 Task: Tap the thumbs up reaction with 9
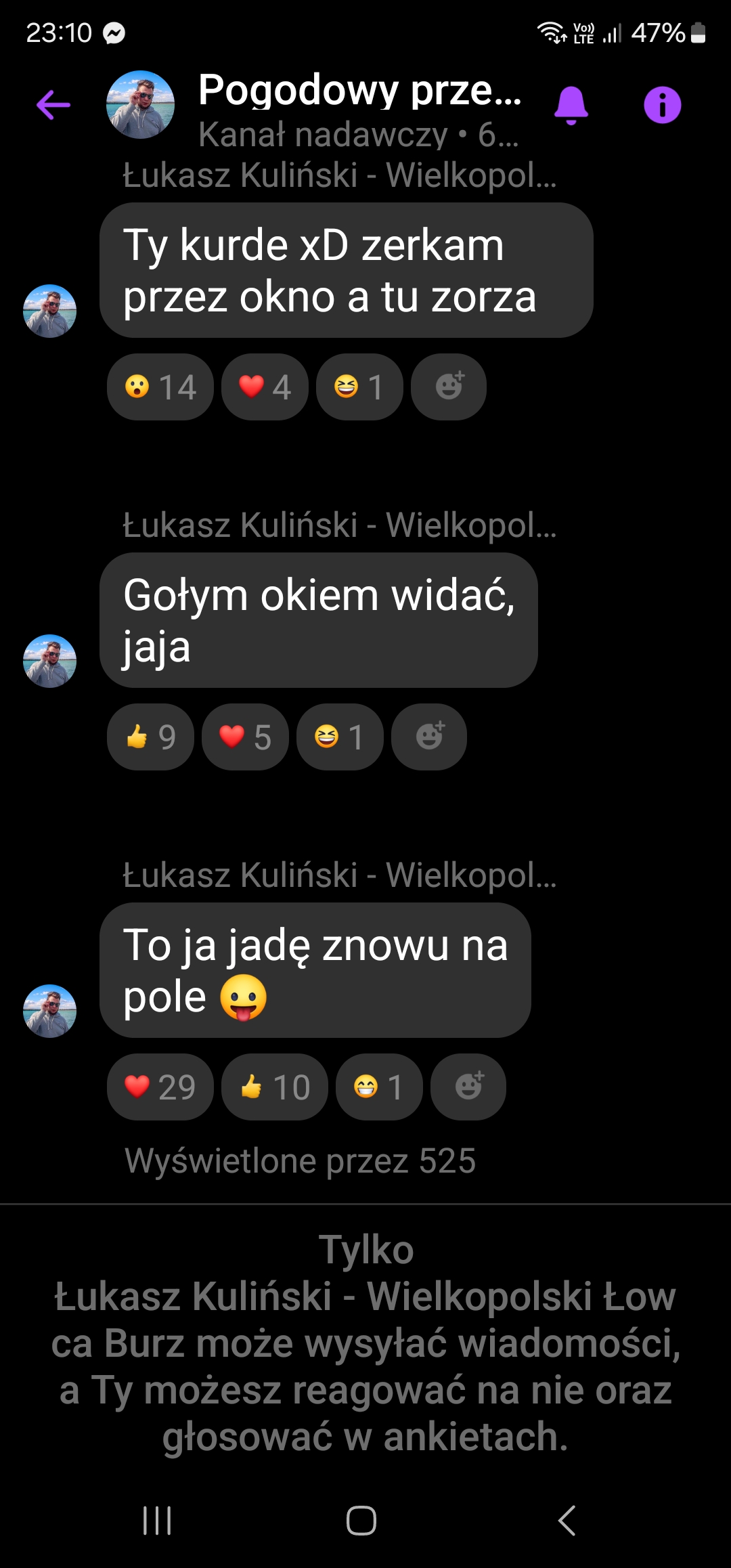150,737
